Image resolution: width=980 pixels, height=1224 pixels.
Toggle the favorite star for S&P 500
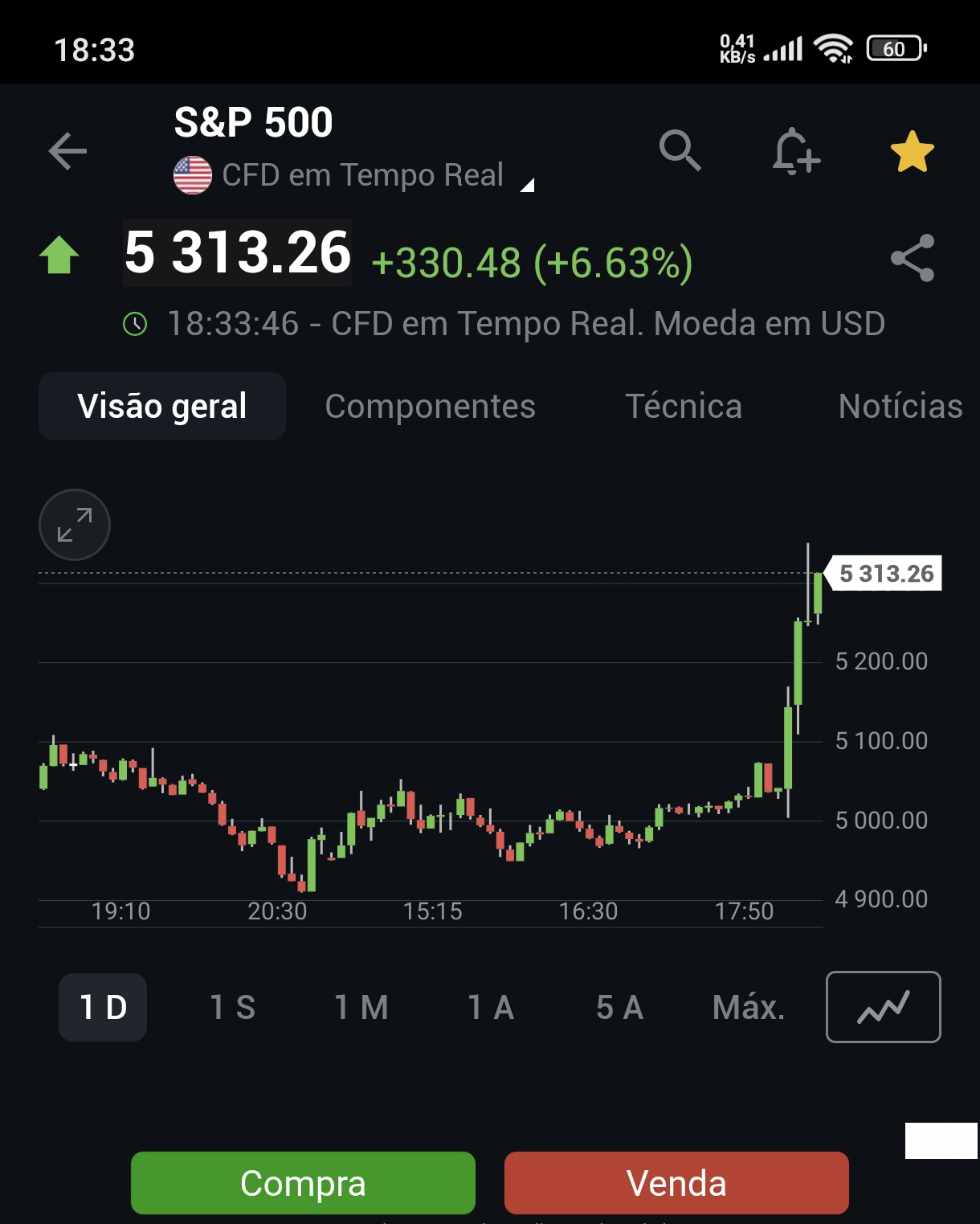click(x=913, y=152)
